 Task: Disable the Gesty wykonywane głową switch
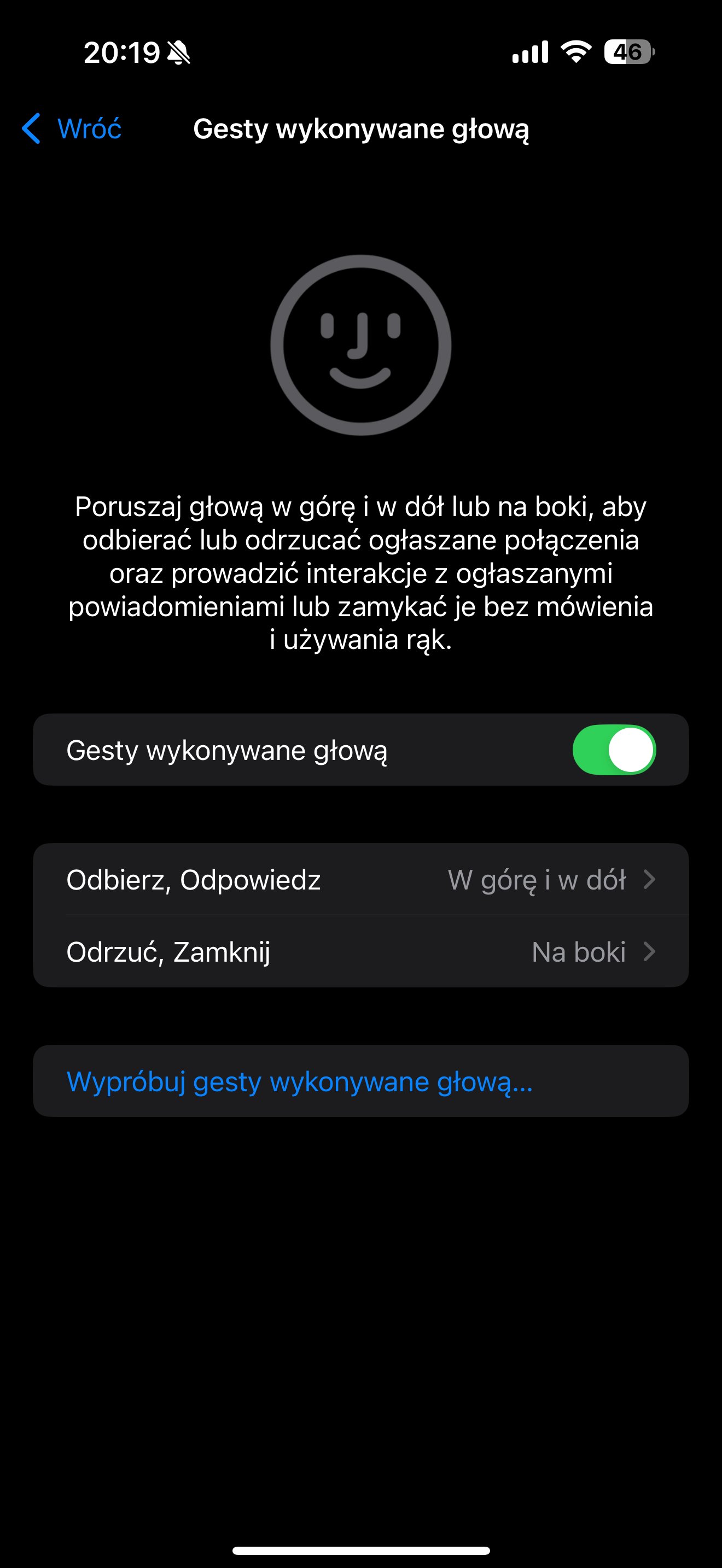(614, 750)
